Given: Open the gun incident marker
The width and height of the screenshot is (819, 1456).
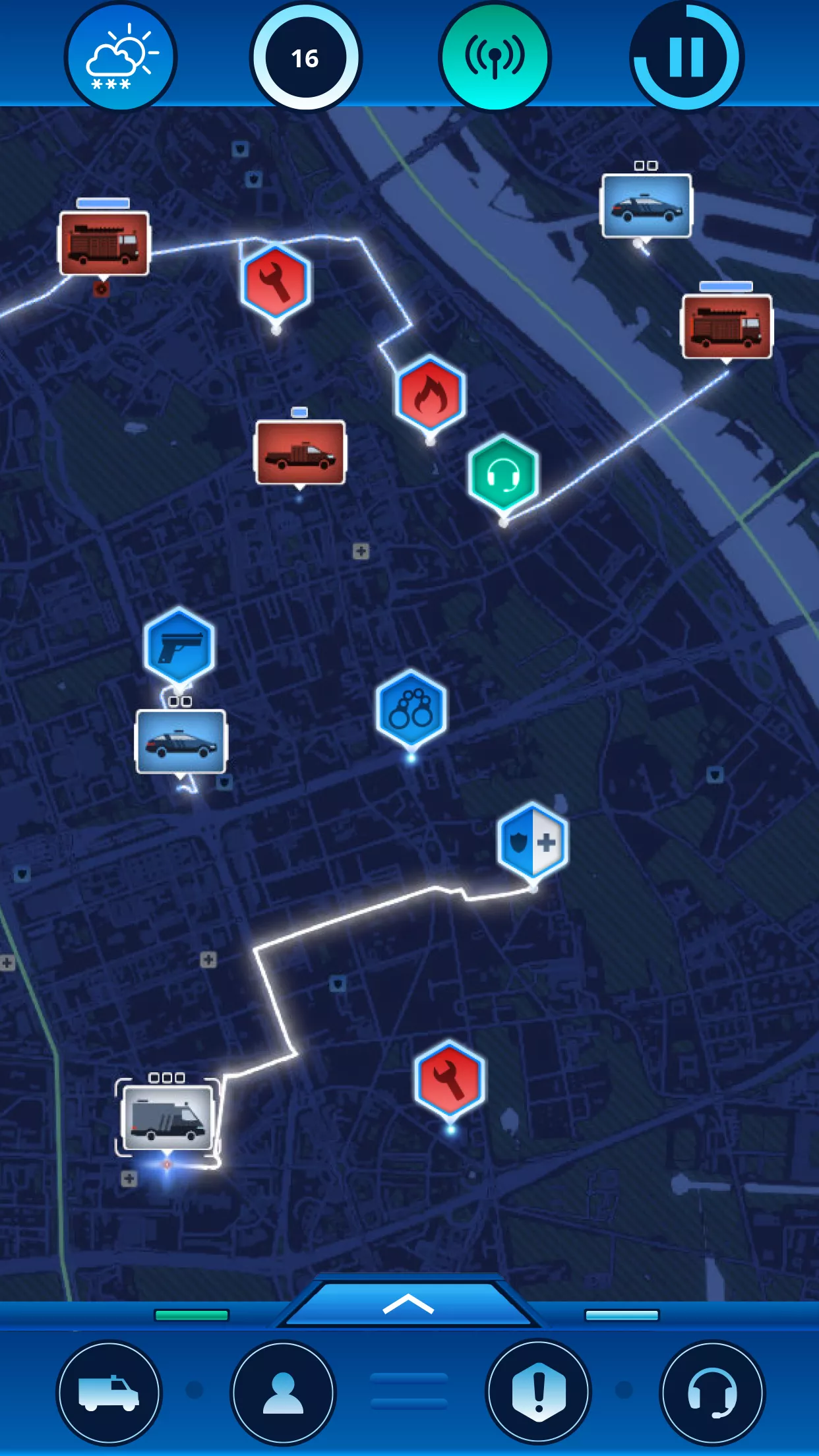Looking at the screenshot, I should (179, 646).
